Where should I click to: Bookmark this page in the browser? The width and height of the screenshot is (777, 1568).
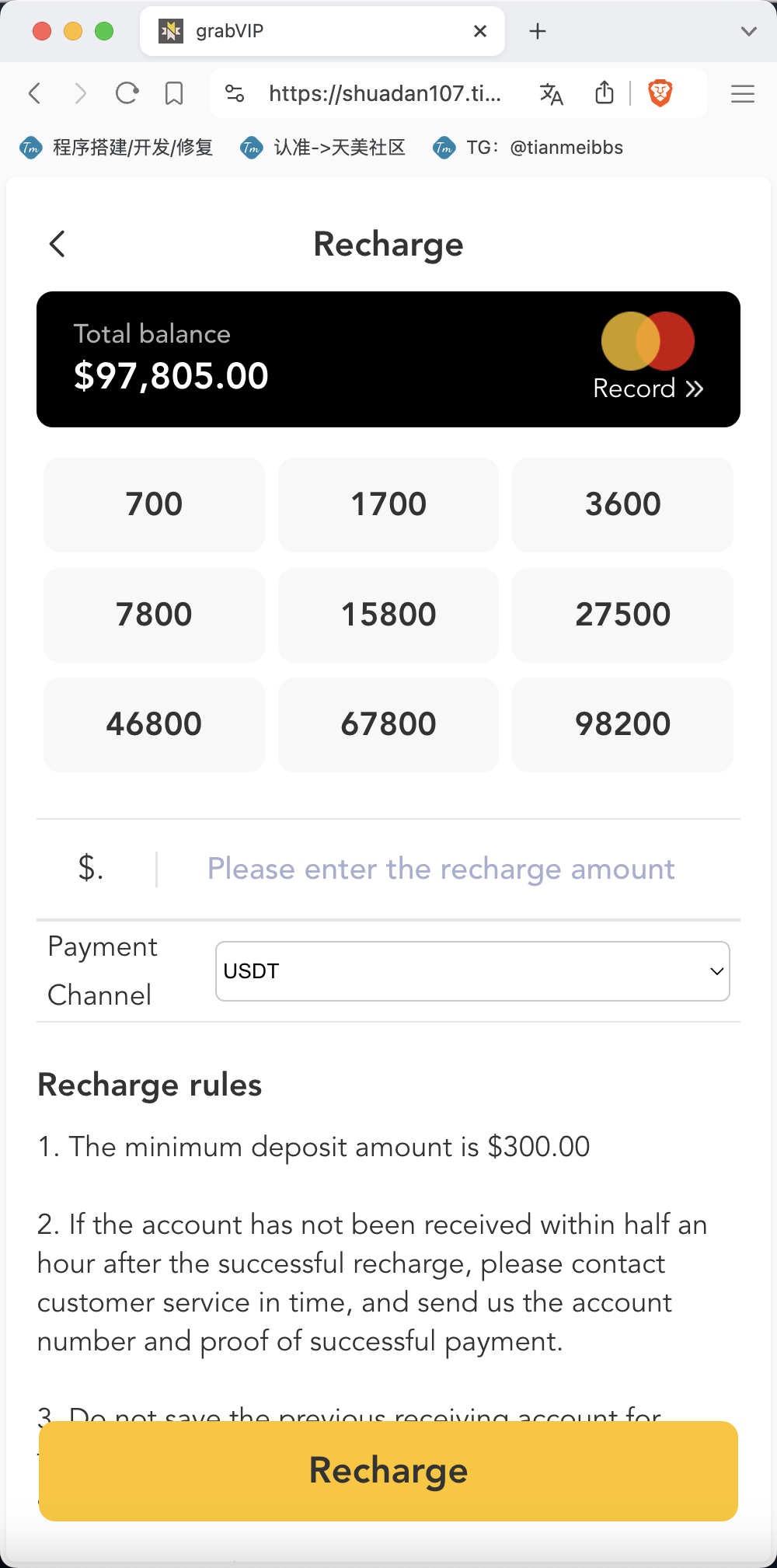click(174, 94)
